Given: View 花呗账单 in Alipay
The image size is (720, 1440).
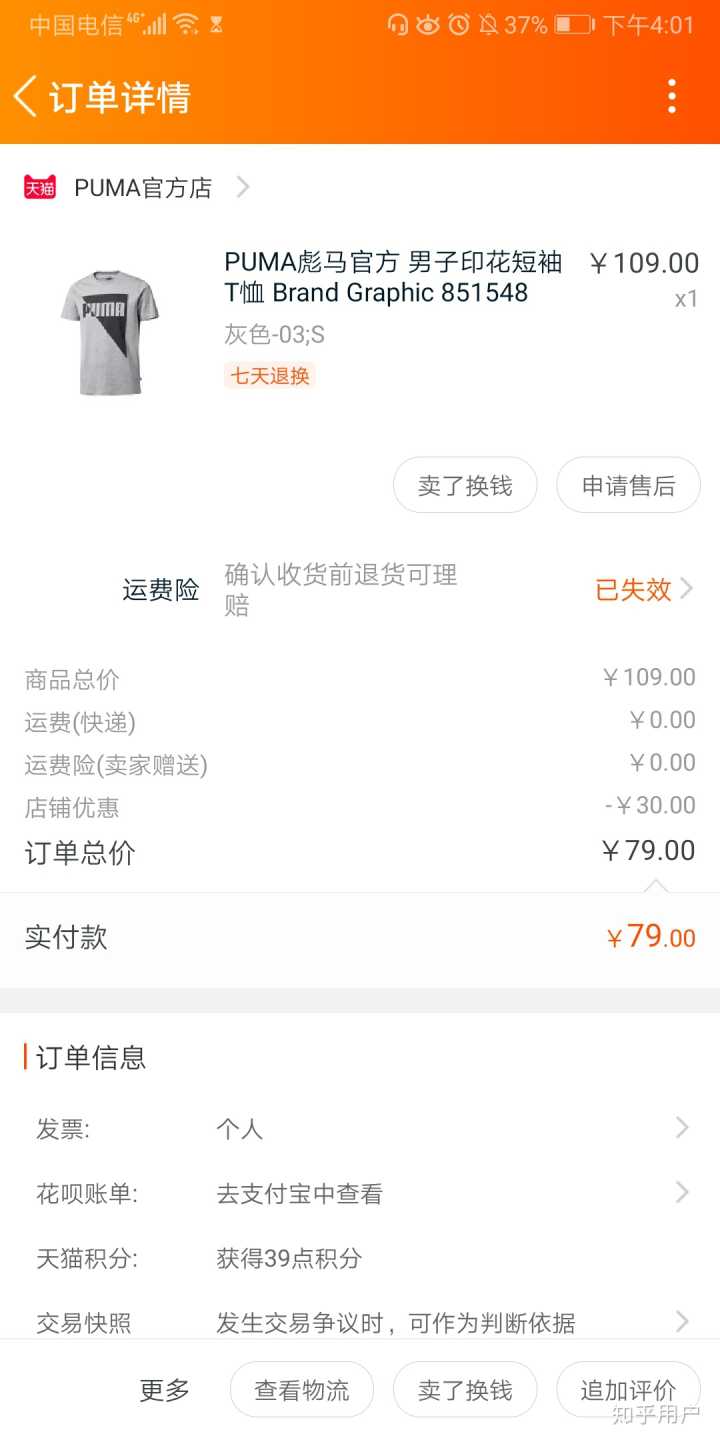Looking at the screenshot, I should click(360, 1193).
